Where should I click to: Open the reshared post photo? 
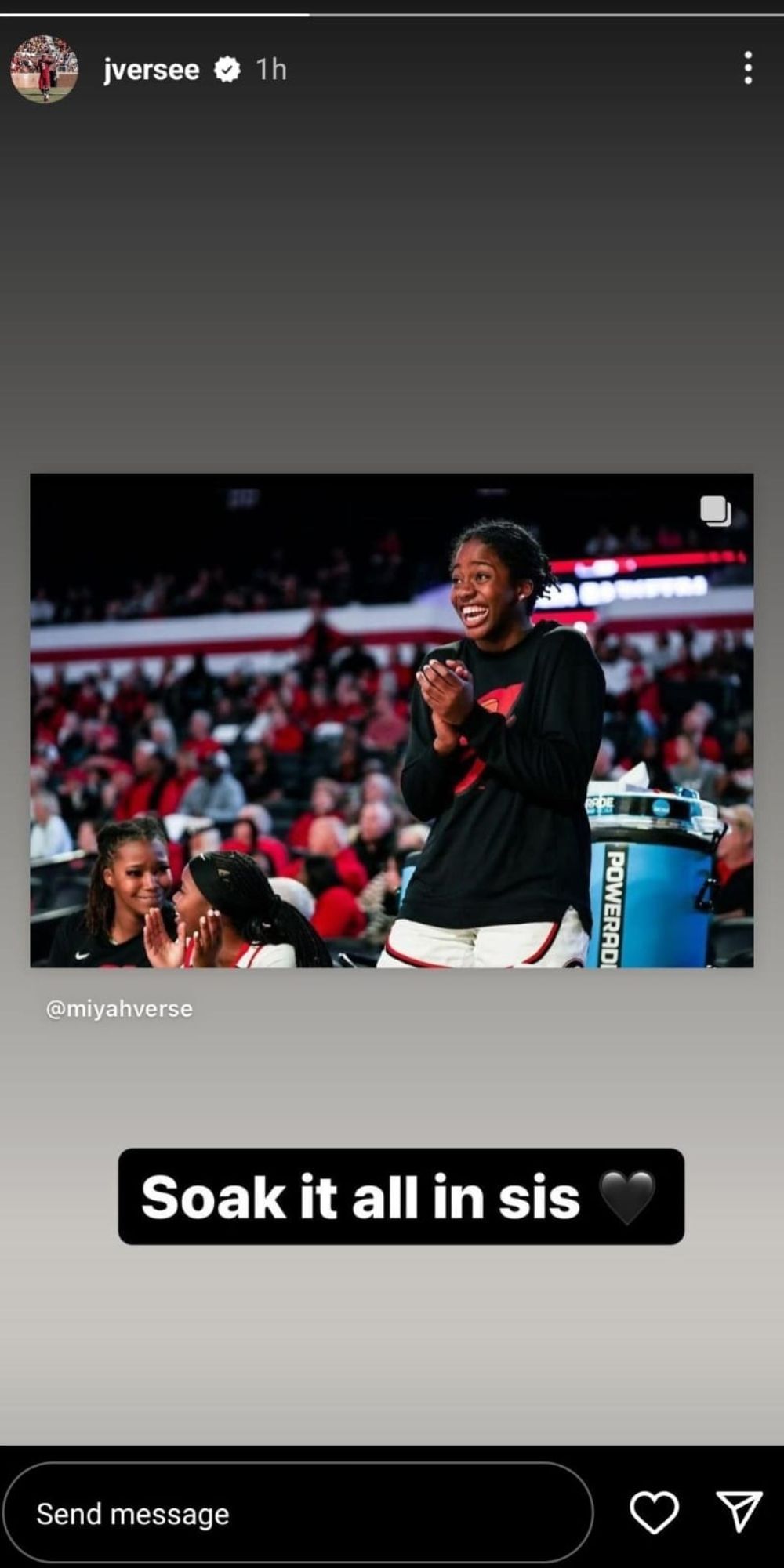tap(391, 720)
